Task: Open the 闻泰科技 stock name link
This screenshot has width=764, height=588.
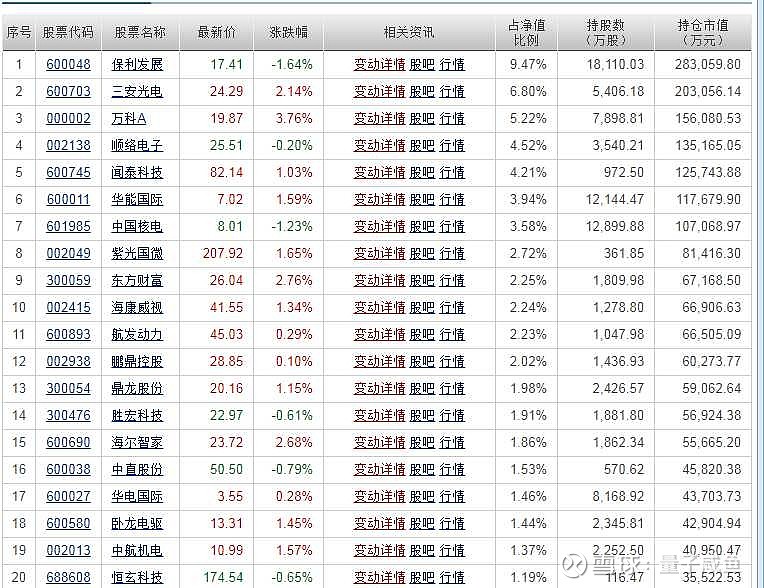Action: coord(137,173)
